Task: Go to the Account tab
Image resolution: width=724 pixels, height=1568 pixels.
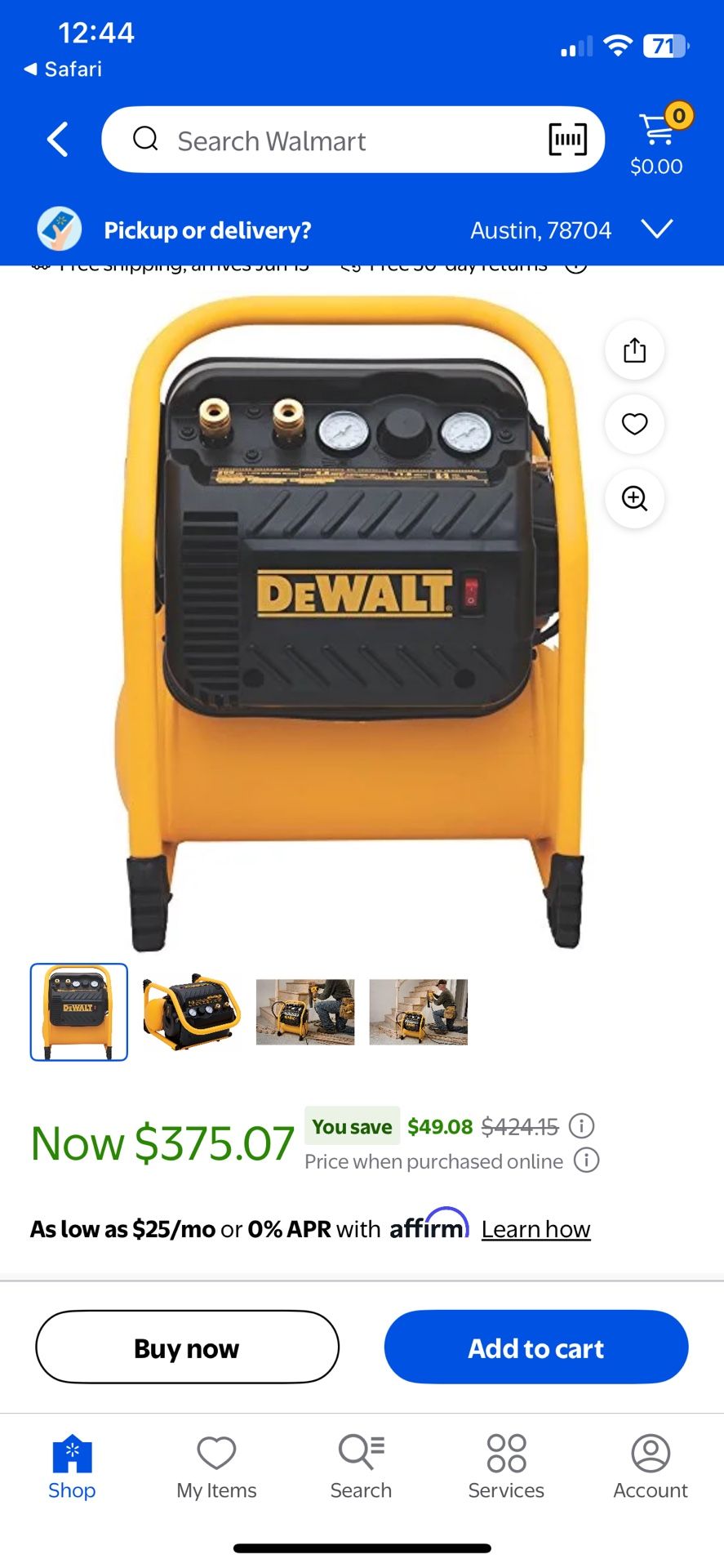Action: (651, 1467)
